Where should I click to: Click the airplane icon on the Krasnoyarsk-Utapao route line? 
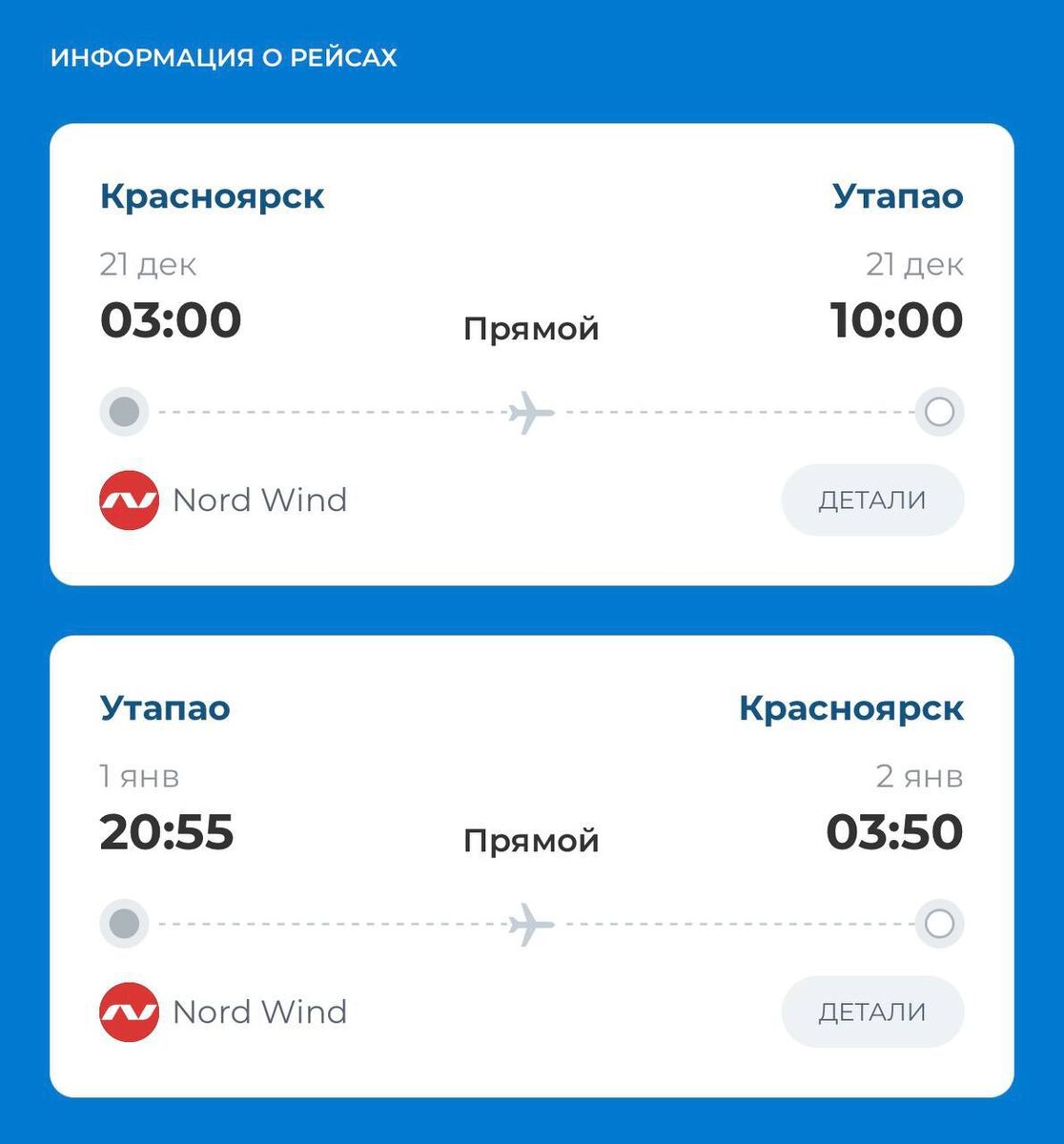pos(531,411)
